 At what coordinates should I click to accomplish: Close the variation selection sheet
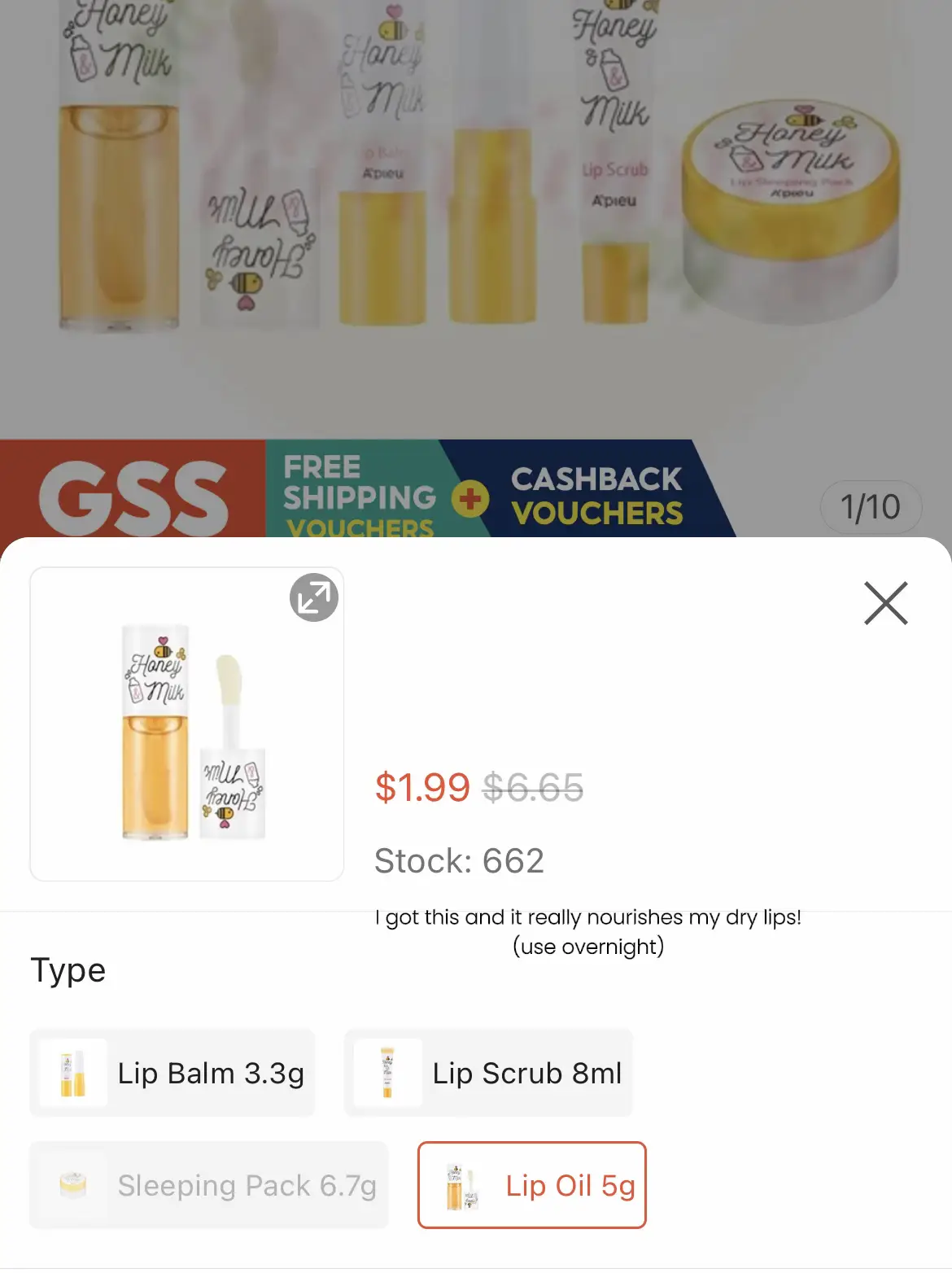(x=885, y=603)
